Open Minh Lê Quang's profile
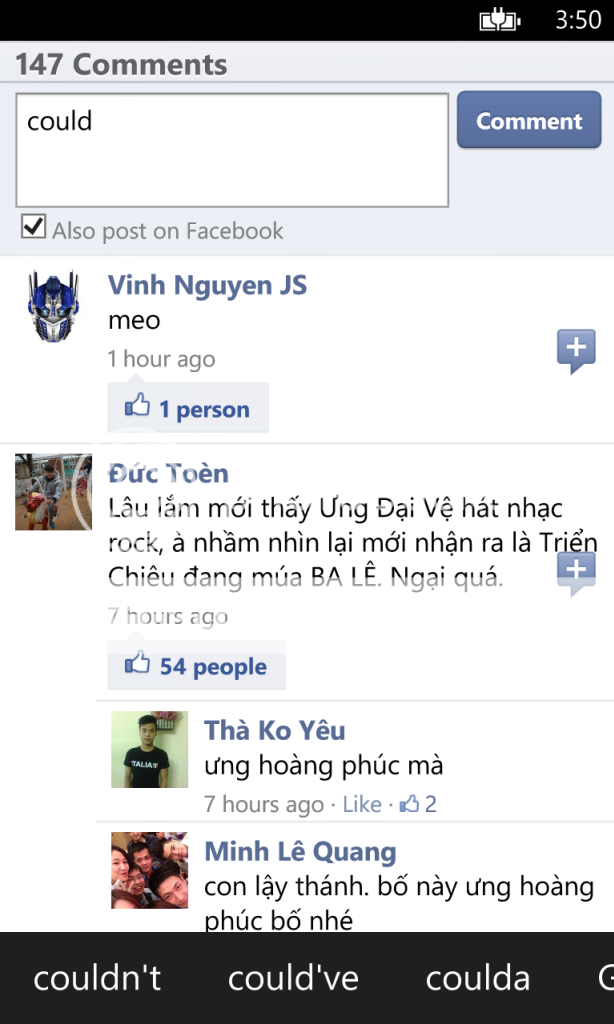Image resolution: width=614 pixels, height=1024 pixels. pyautogui.click(x=300, y=852)
